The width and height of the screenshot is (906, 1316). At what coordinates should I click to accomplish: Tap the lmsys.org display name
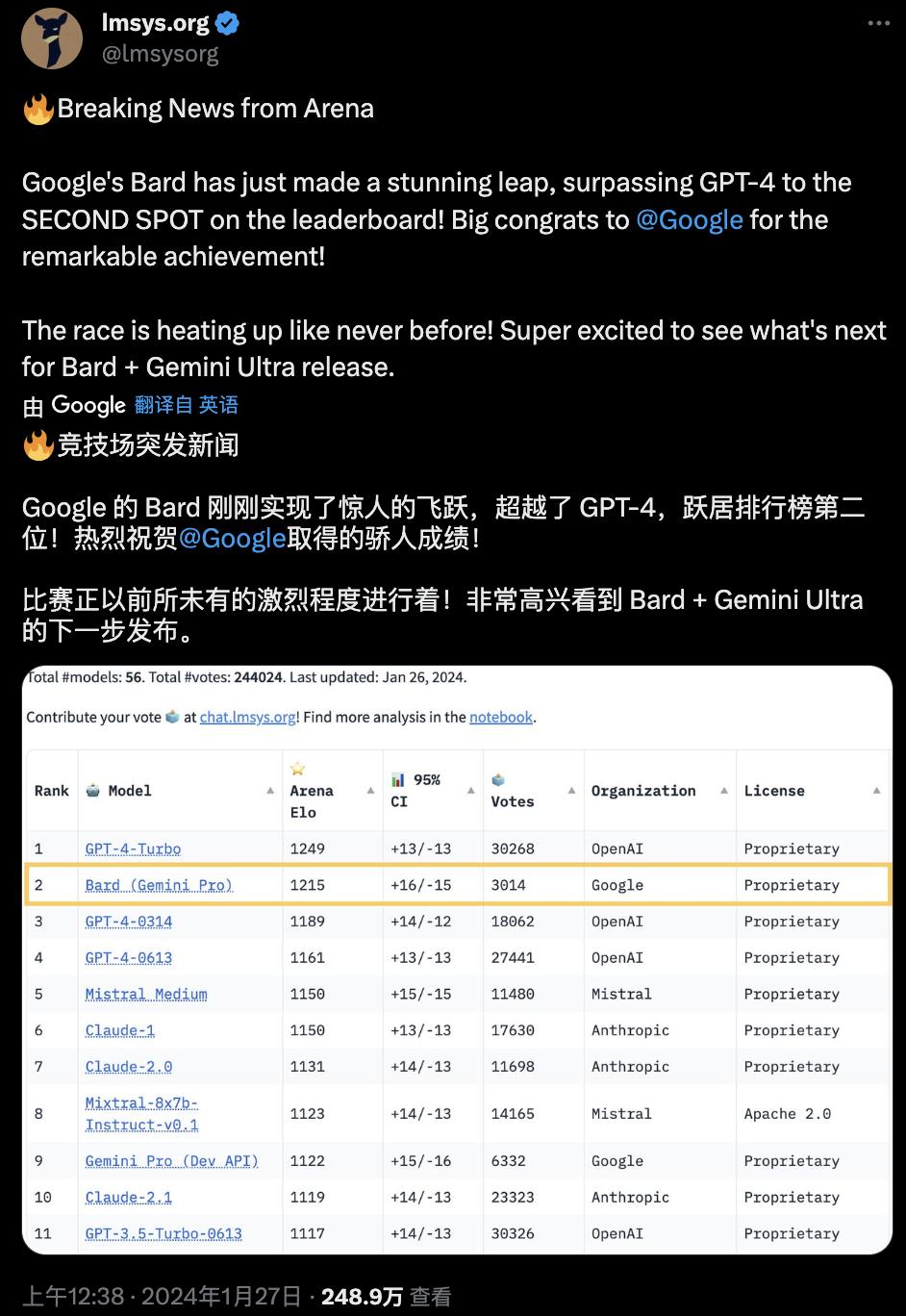click(x=155, y=22)
